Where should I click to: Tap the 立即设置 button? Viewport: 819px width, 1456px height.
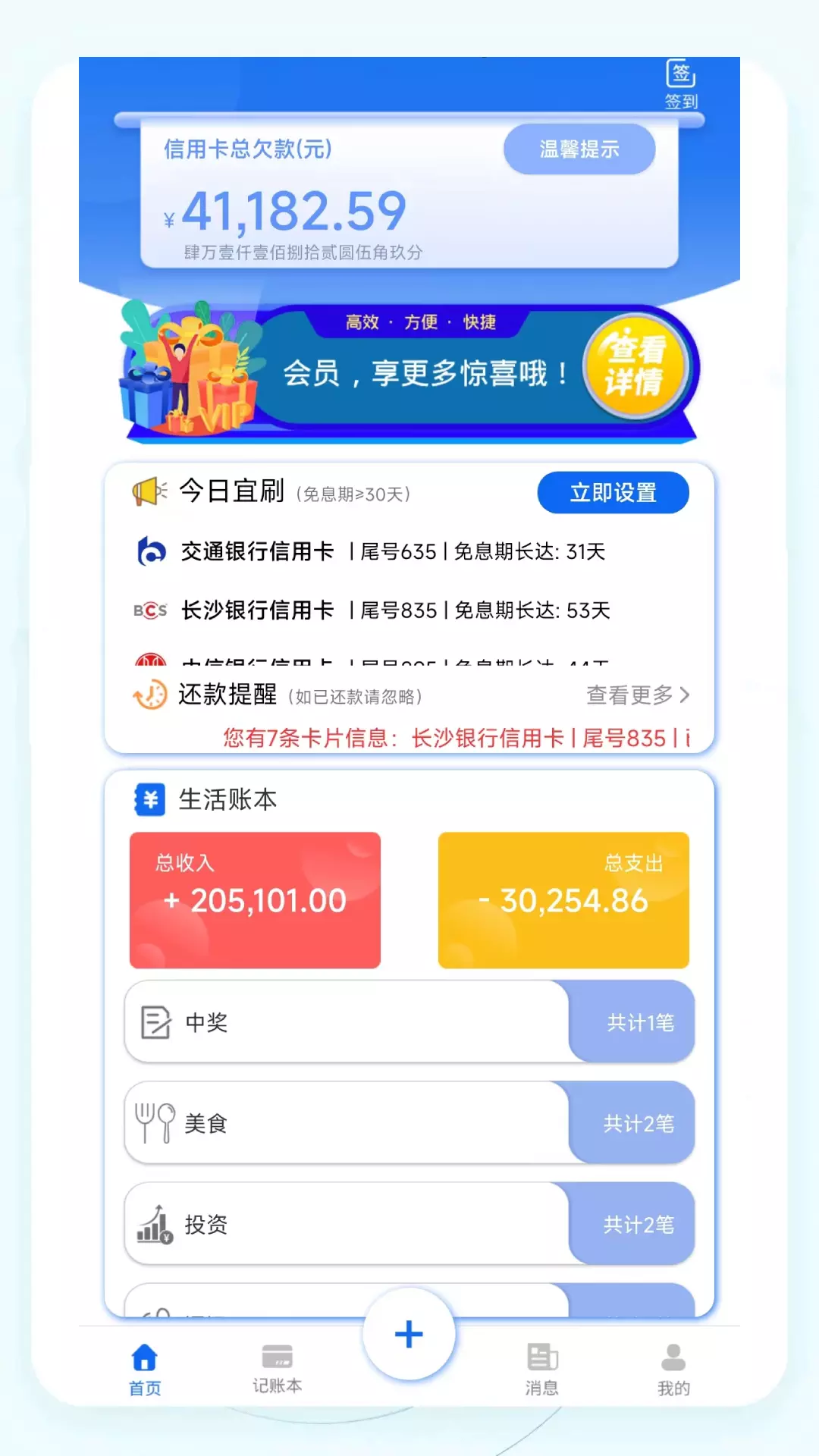tap(613, 493)
